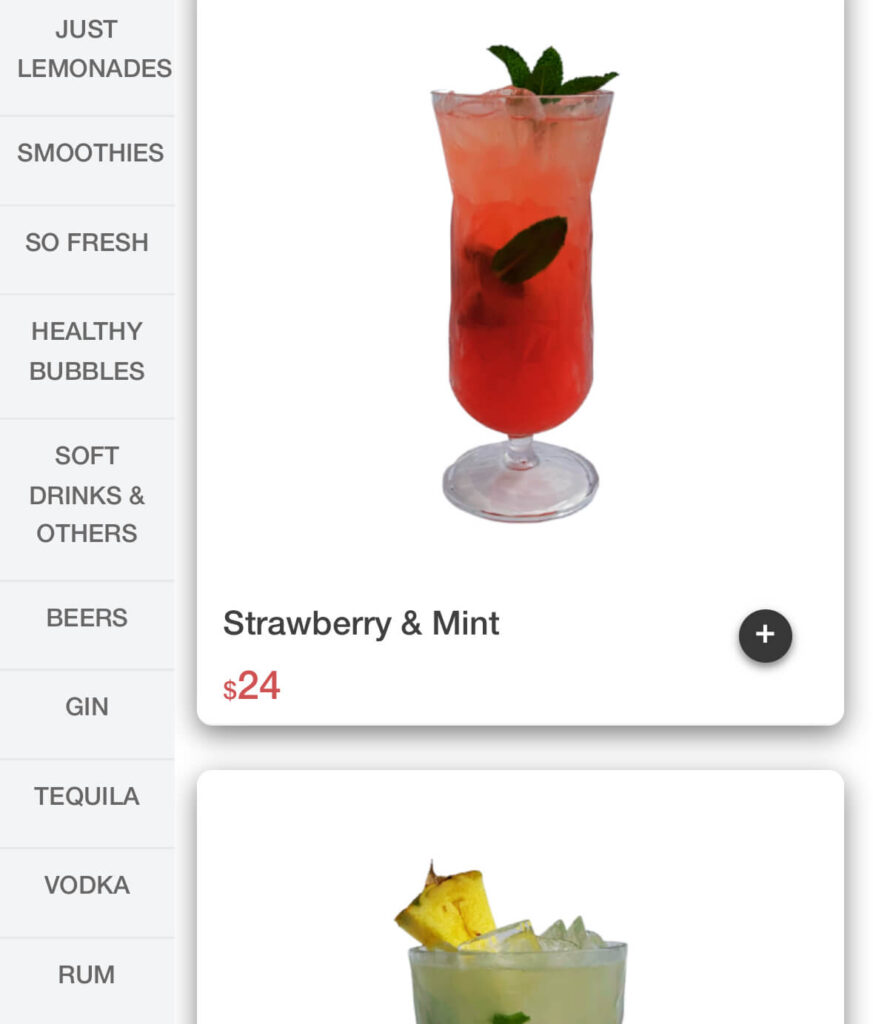This screenshot has width=873, height=1024.
Task: Open the Soft Drinks & Others category
Action: 88,495
